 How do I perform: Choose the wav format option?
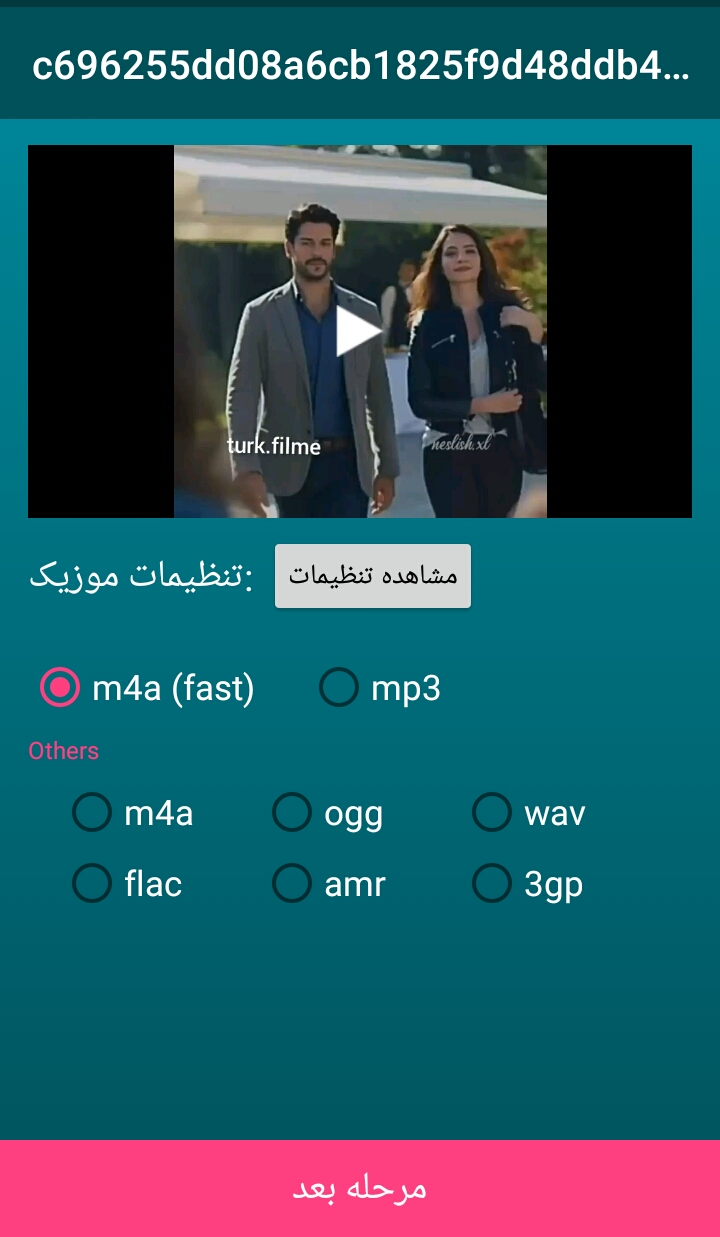492,813
